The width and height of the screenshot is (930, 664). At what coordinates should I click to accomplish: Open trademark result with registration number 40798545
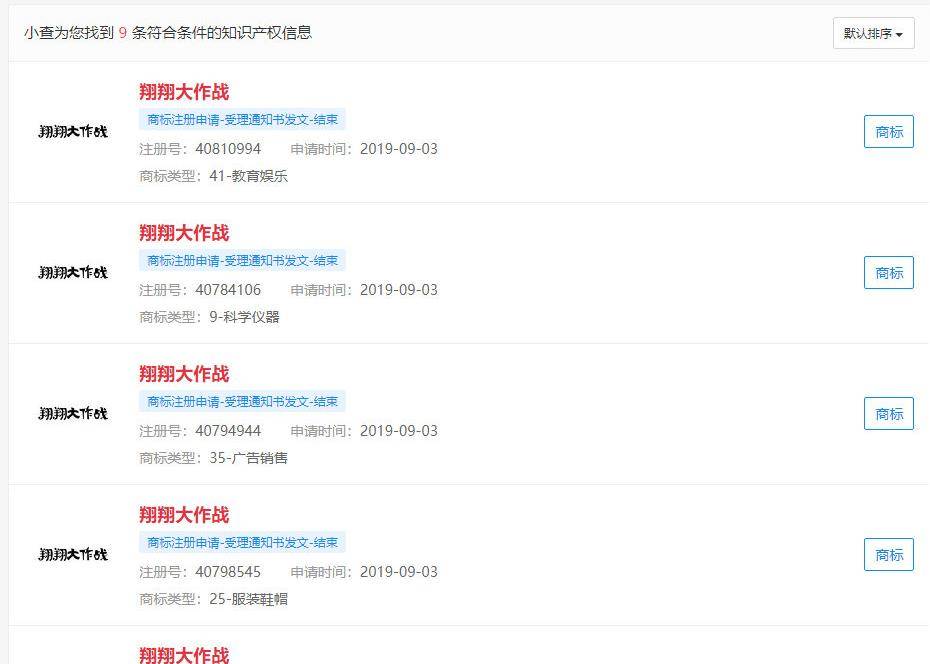[x=184, y=515]
